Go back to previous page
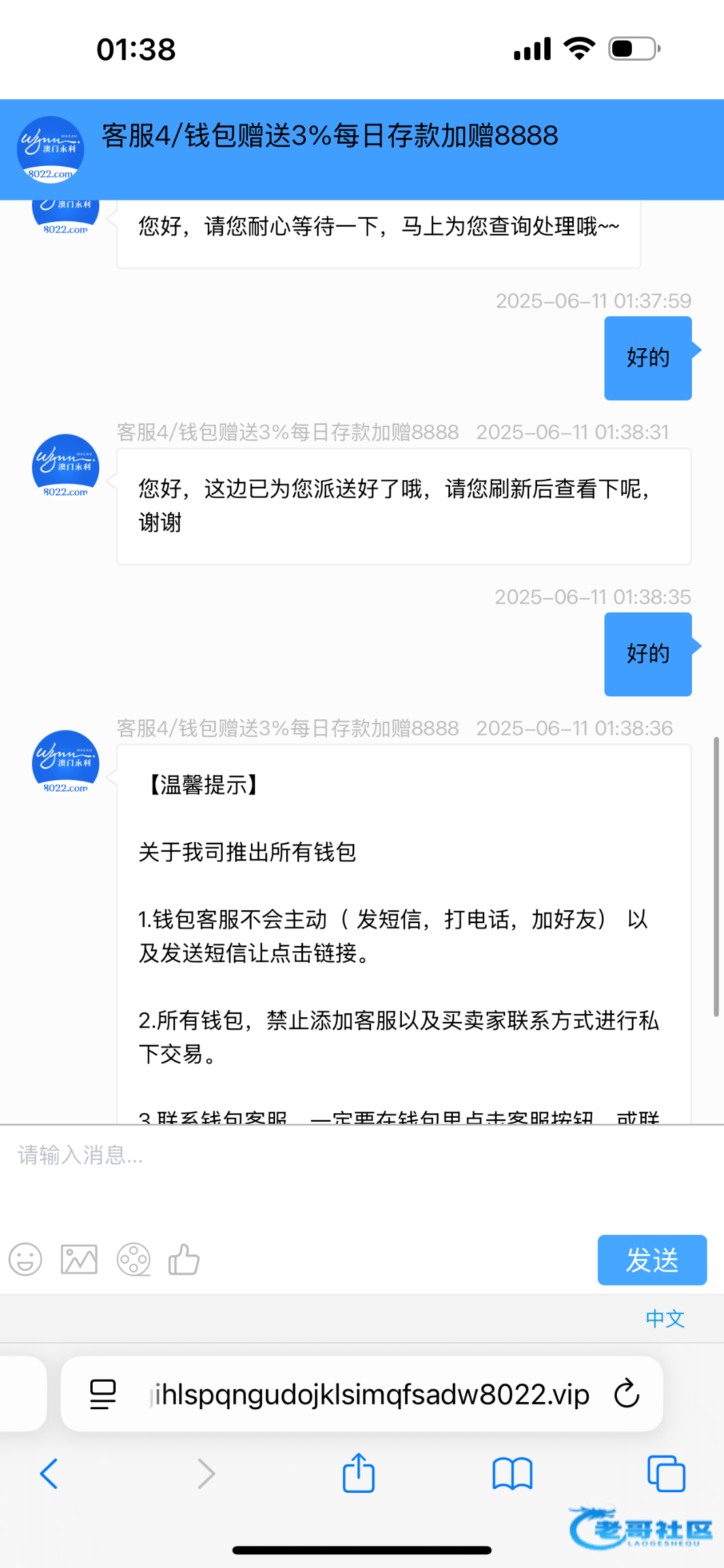 [x=50, y=1474]
